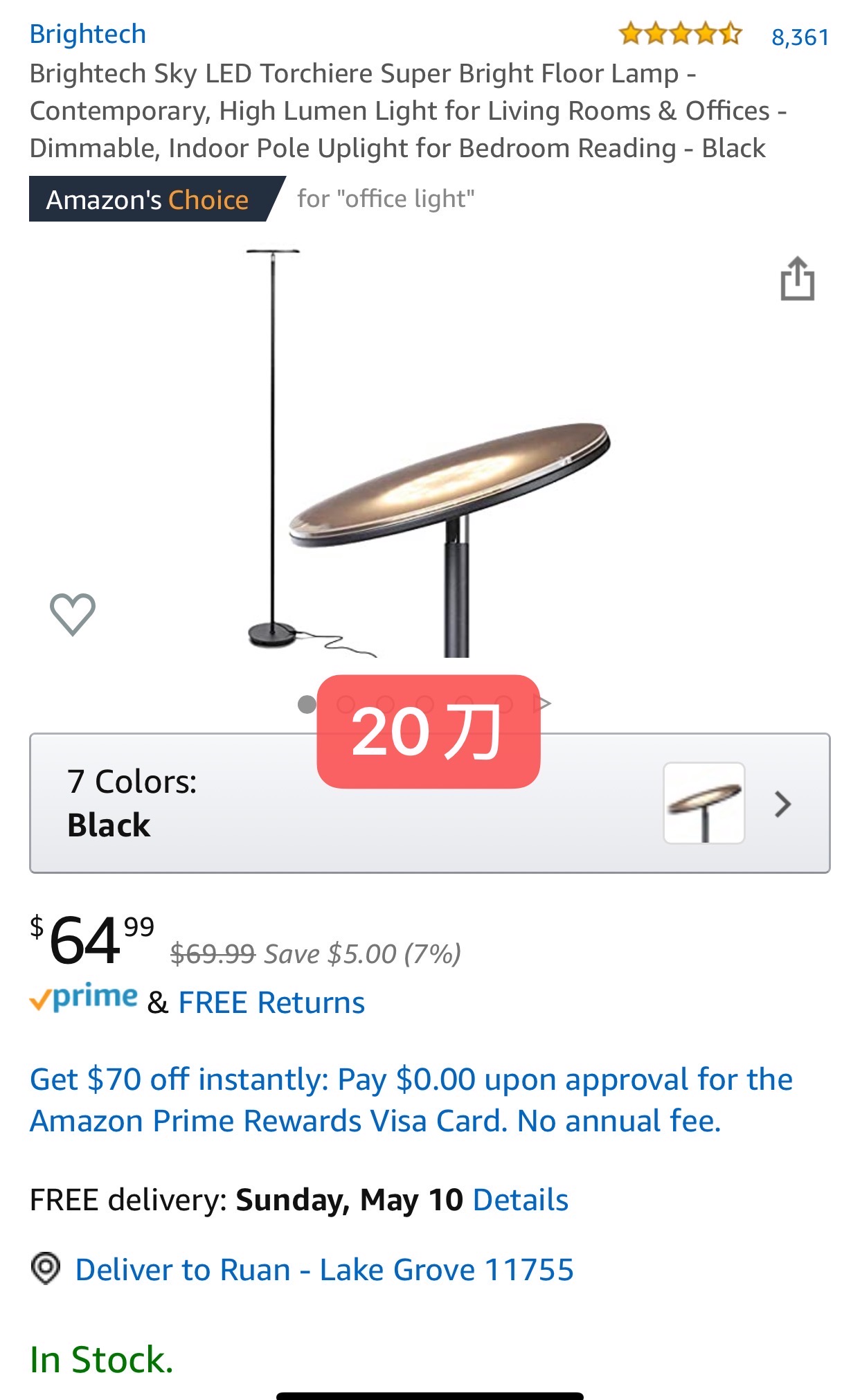
Task: Open the Amazon Prime Rewards Visa offer
Action: 411,1100
